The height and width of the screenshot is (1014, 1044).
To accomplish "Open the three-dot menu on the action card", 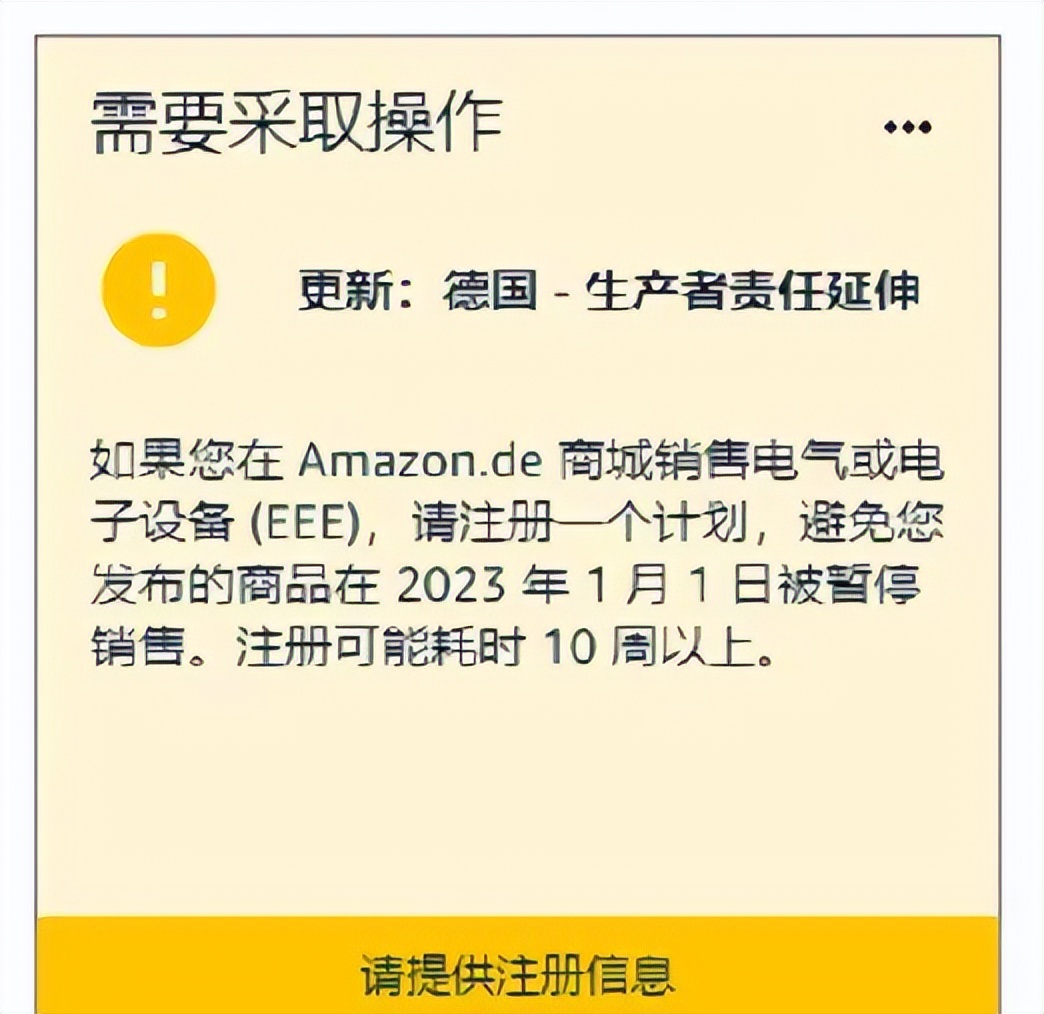I will (908, 127).
